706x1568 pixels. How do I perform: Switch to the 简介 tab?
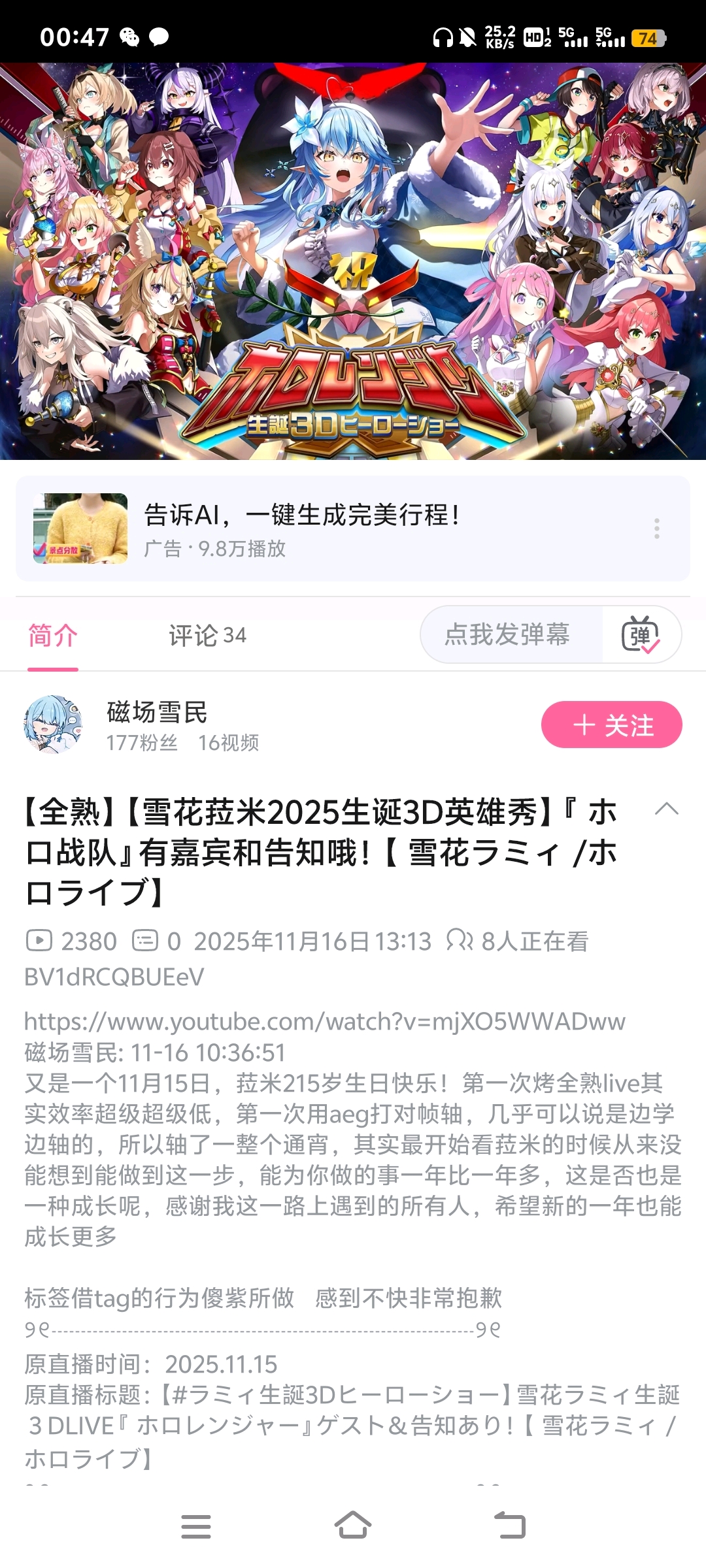tap(53, 635)
